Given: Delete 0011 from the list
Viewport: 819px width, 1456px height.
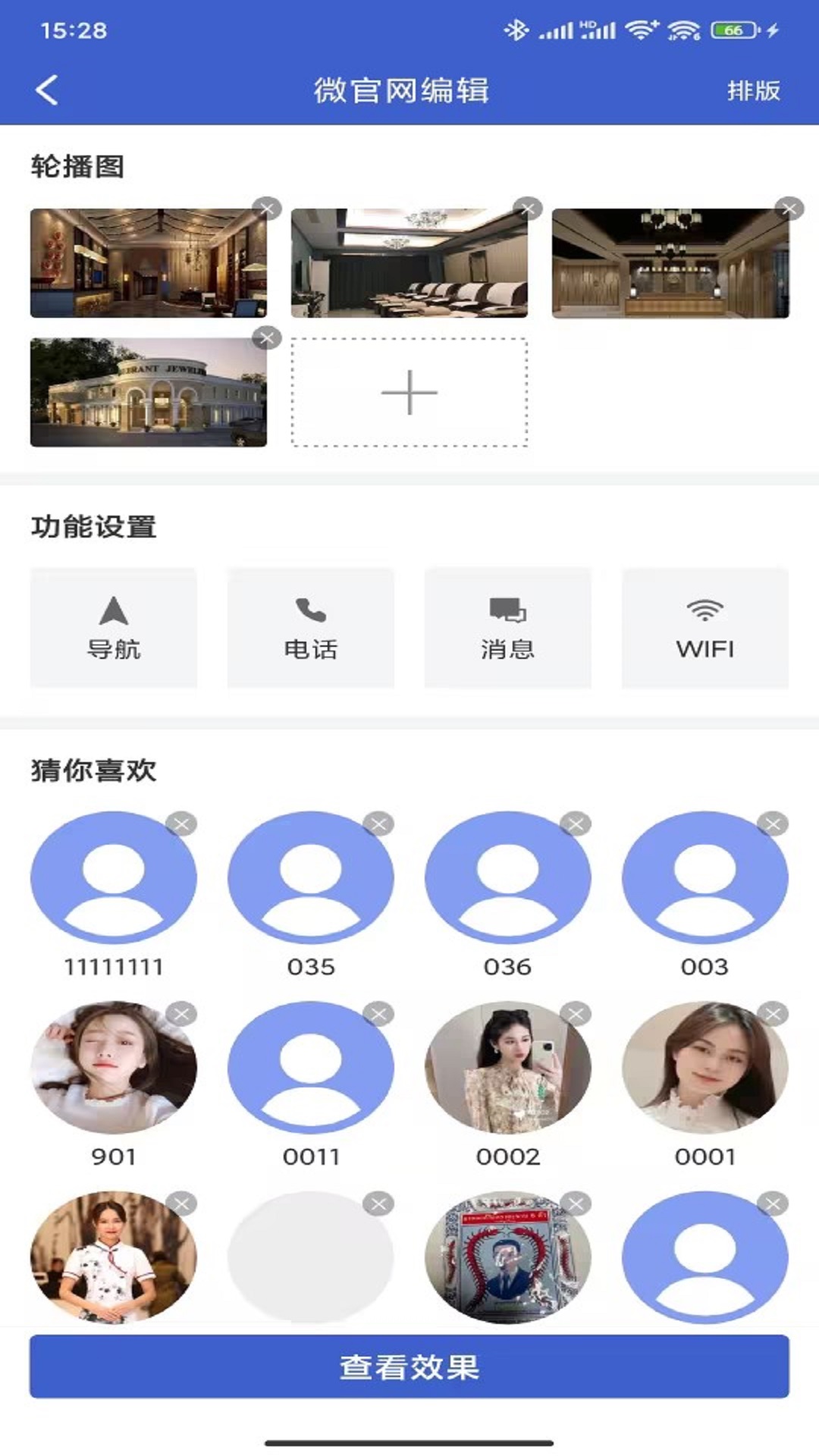Looking at the screenshot, I should tap(378, 1014).
